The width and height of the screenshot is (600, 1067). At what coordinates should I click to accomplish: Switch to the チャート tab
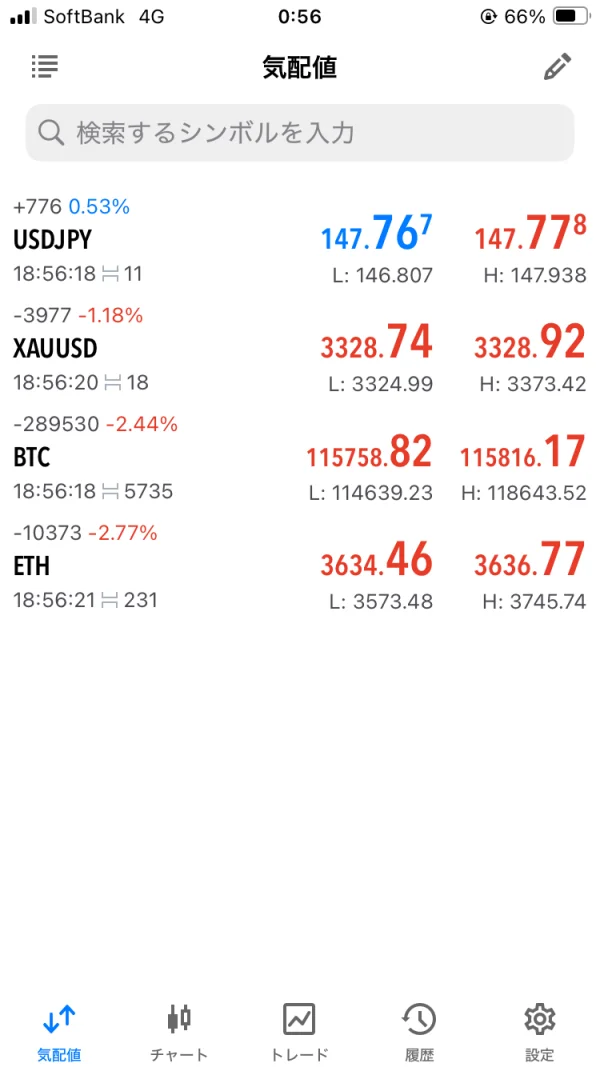click(179, 1032)
